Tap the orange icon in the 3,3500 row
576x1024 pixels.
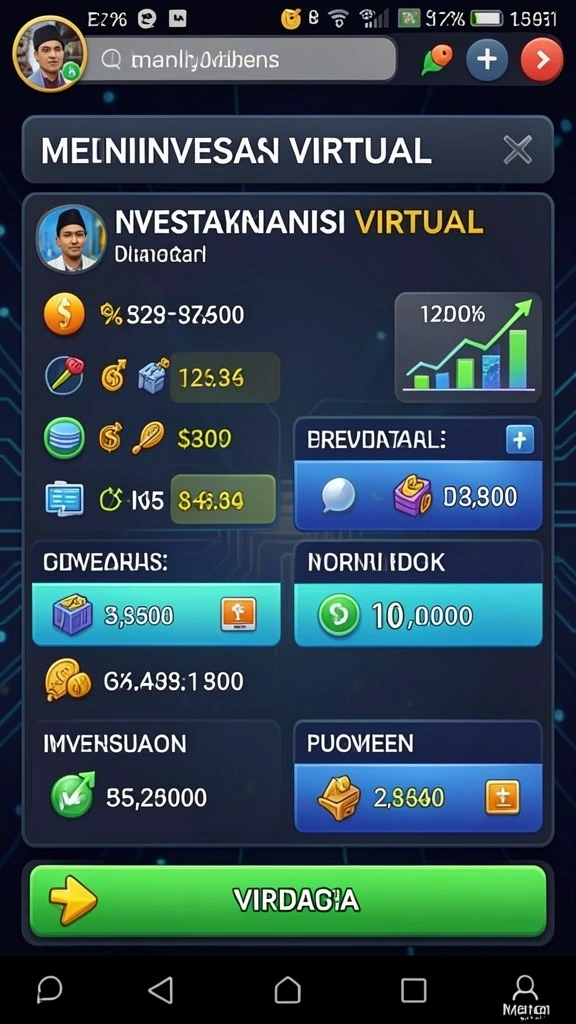click(238, 614)
